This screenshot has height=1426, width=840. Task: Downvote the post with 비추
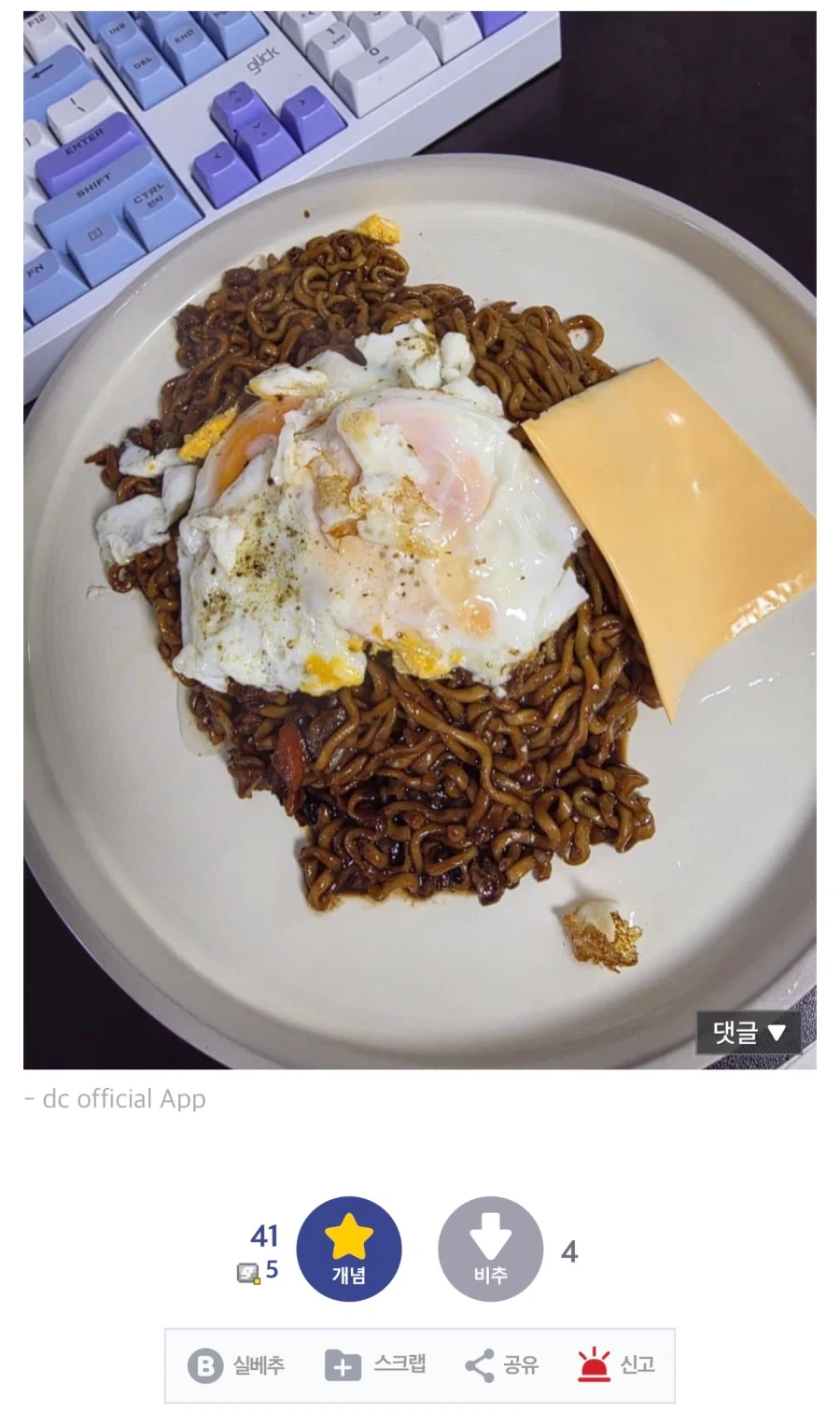click(490, 1249)
